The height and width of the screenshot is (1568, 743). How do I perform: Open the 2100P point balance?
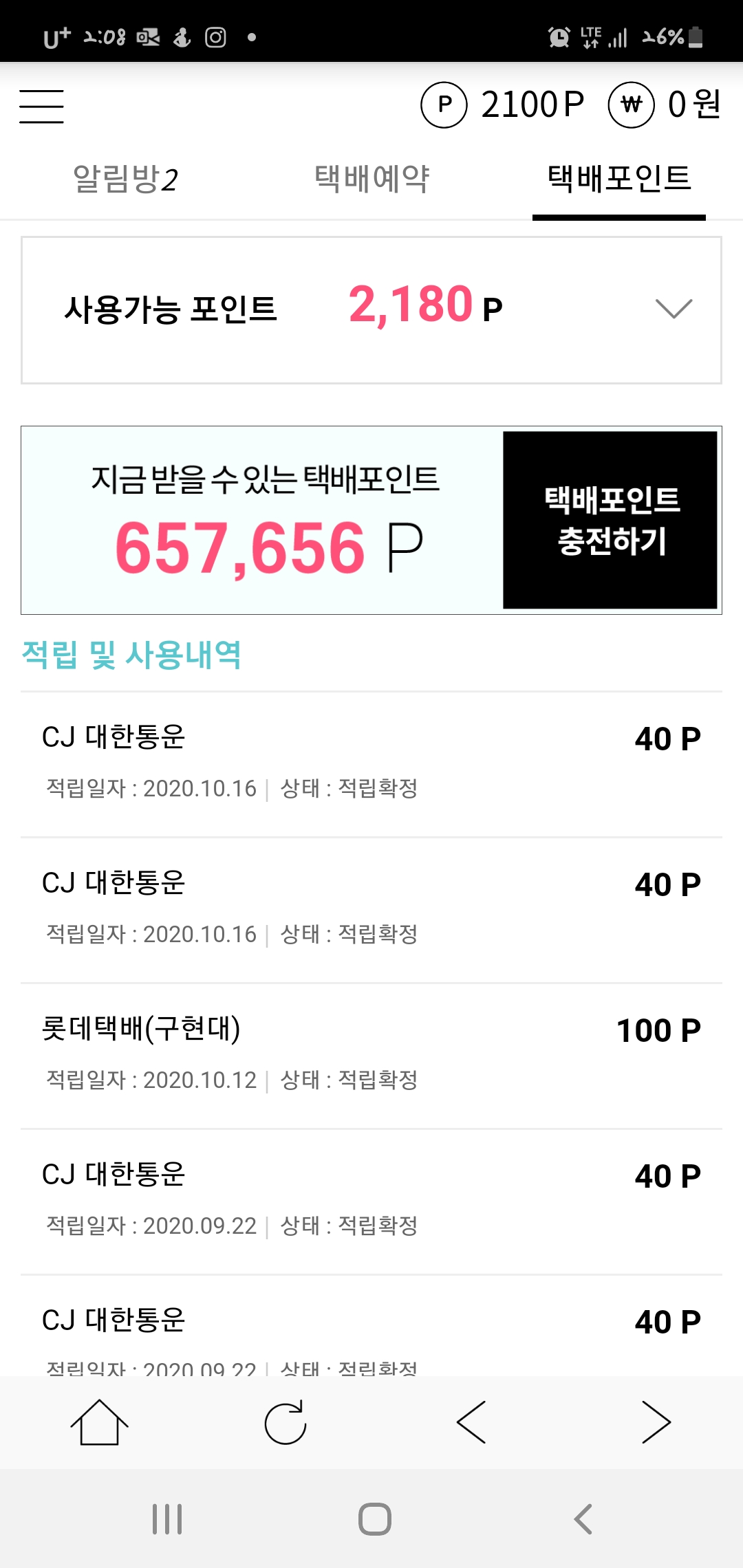click(503, 105)
